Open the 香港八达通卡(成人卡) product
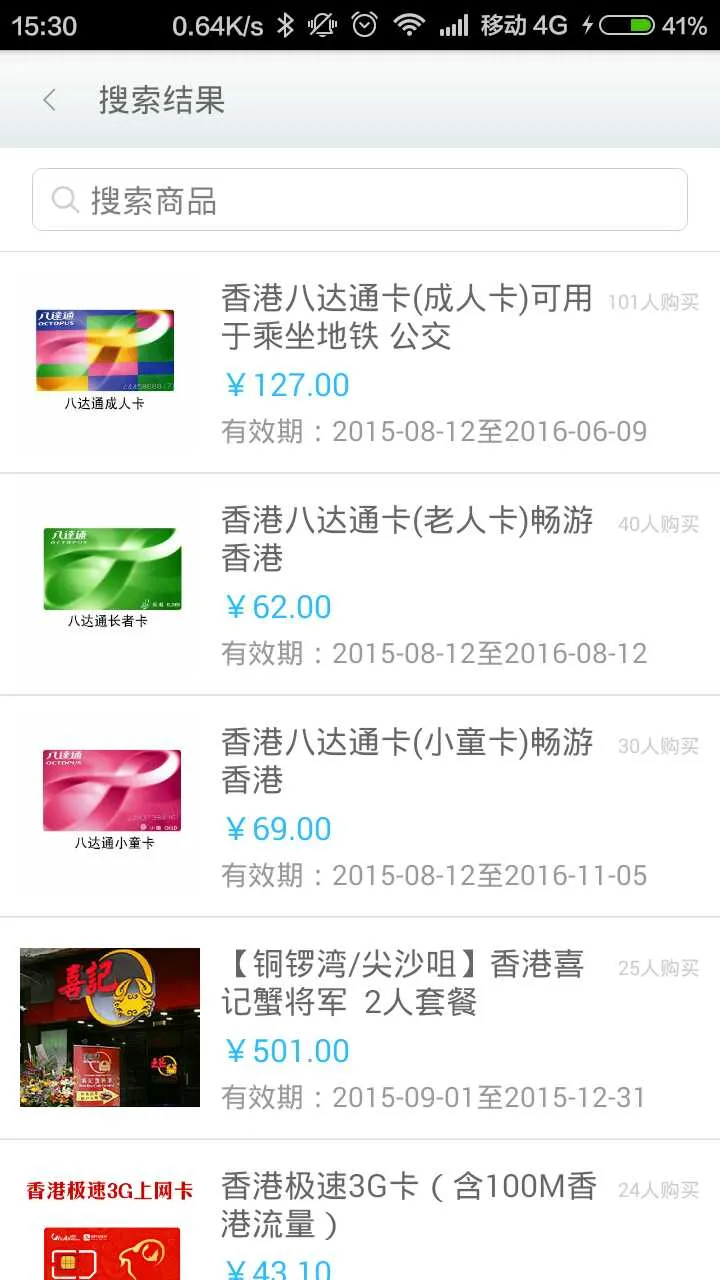The height and width of the screenshot is (1280, 720). tap(407, 317)
